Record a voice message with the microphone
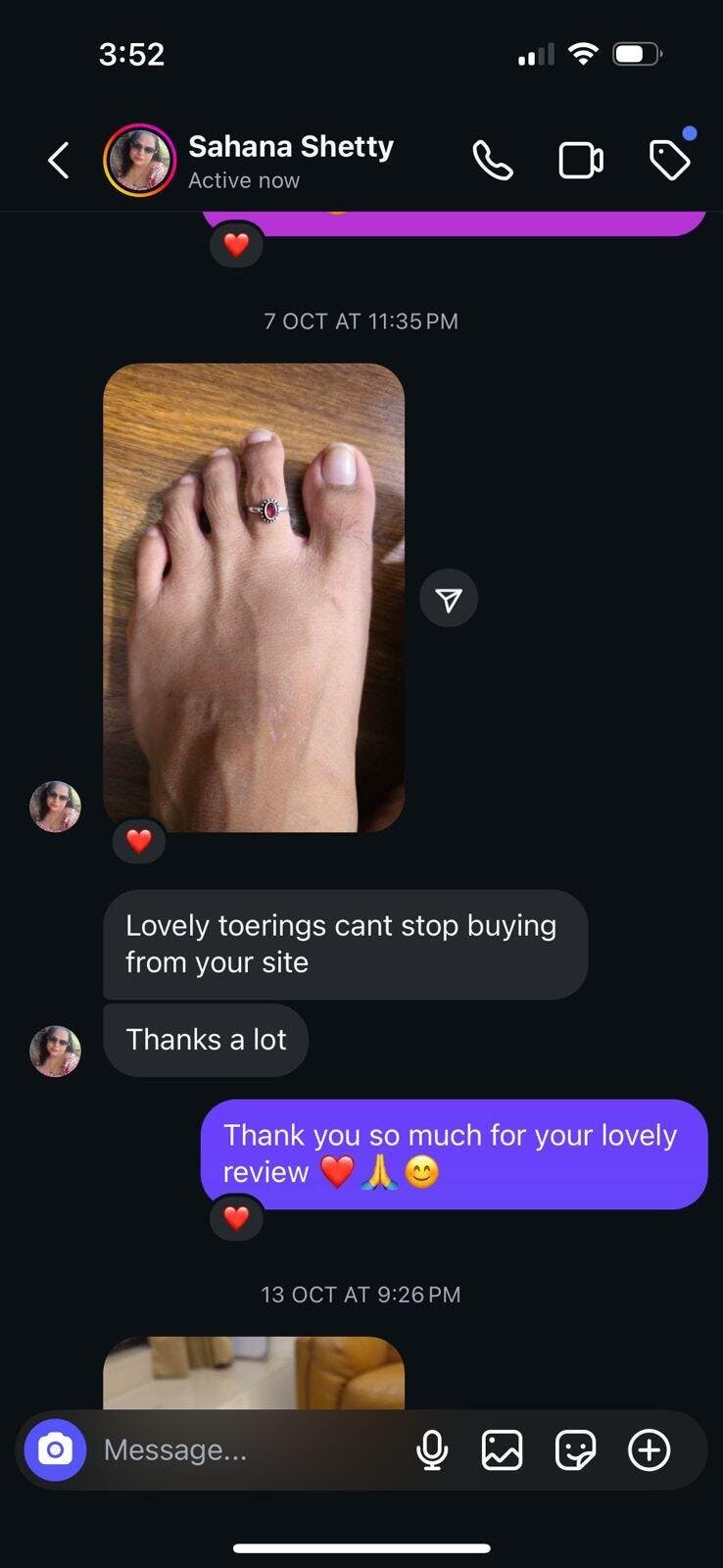 [x=431, y=1449]
